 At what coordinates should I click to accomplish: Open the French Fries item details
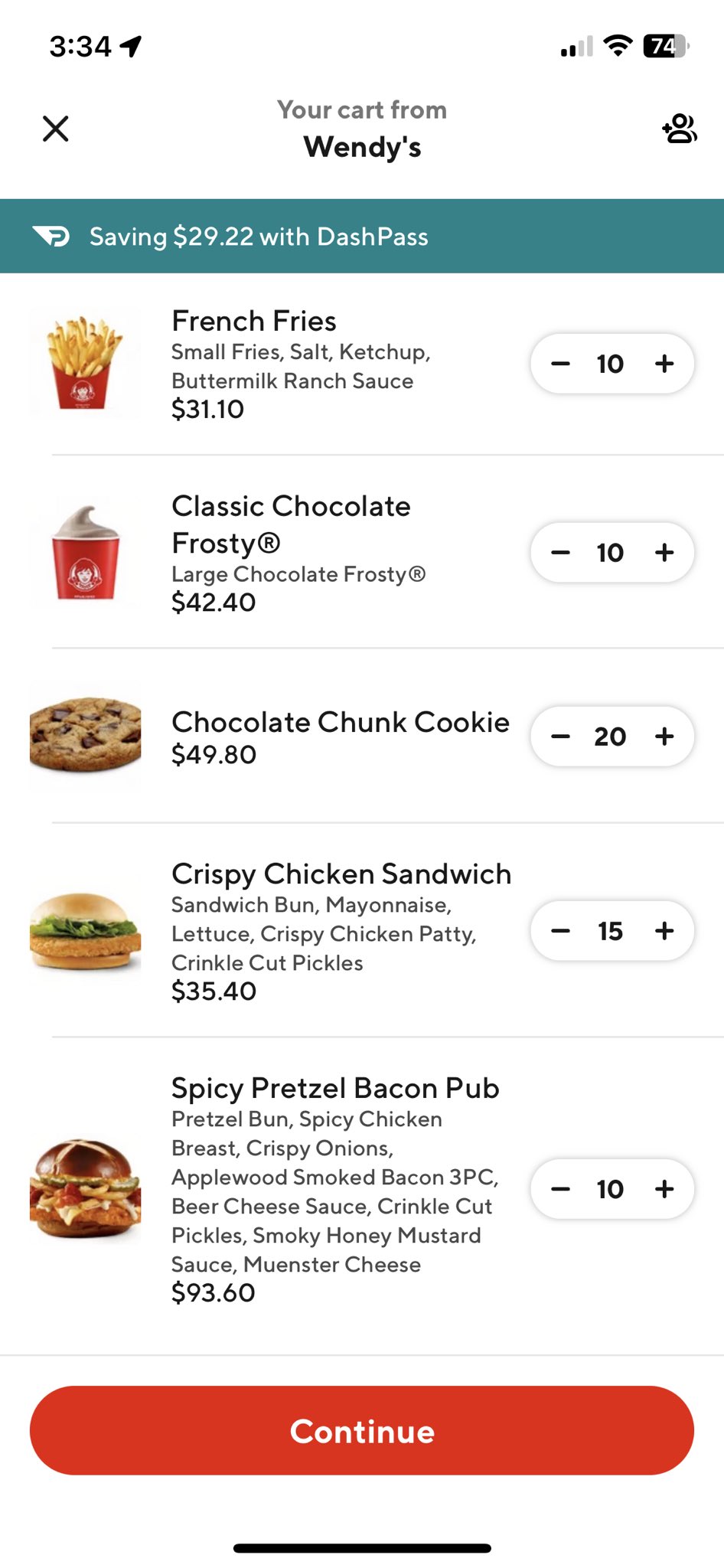[x=254, y=322]
